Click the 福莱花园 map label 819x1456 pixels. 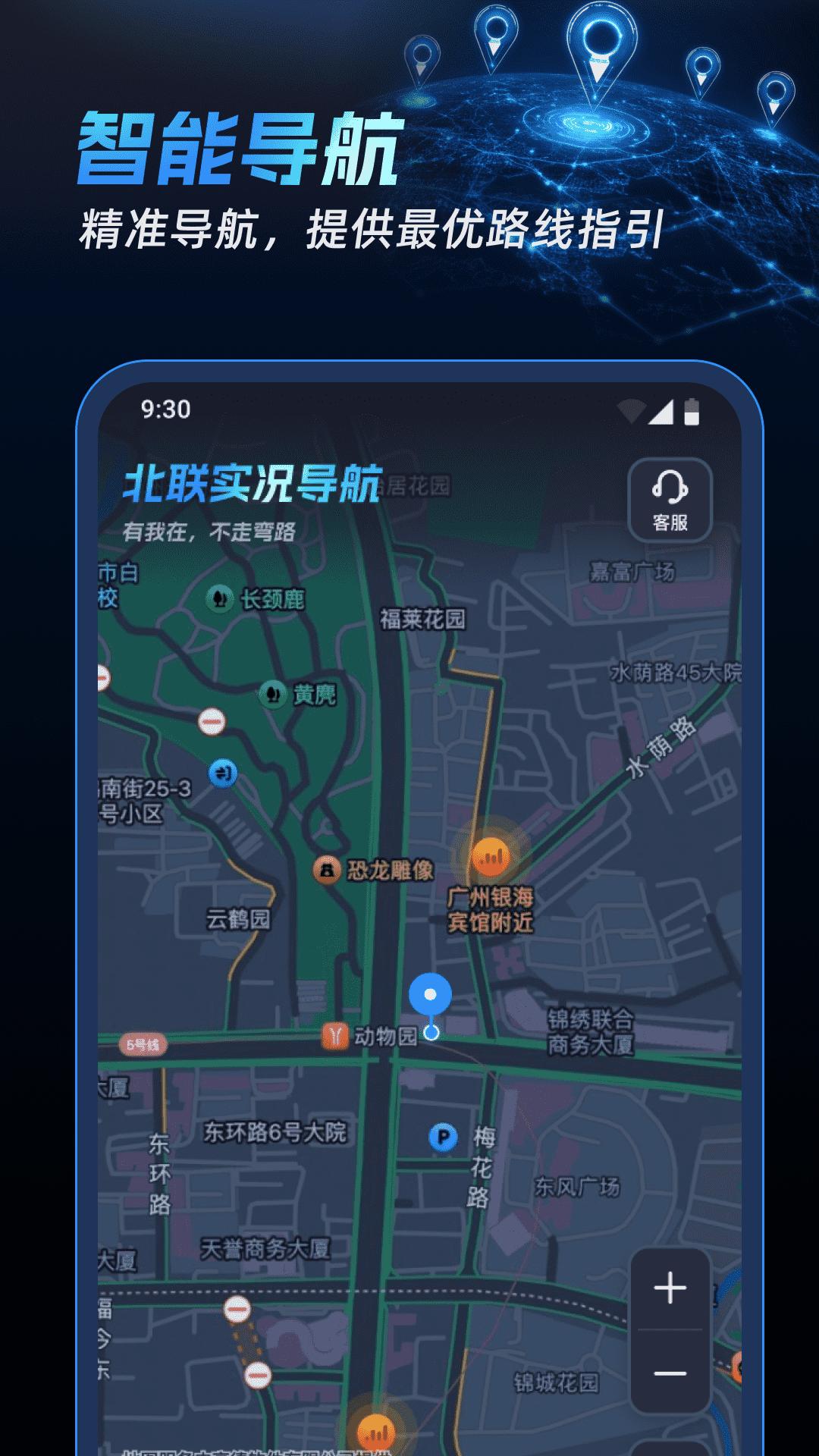[425, 620]
